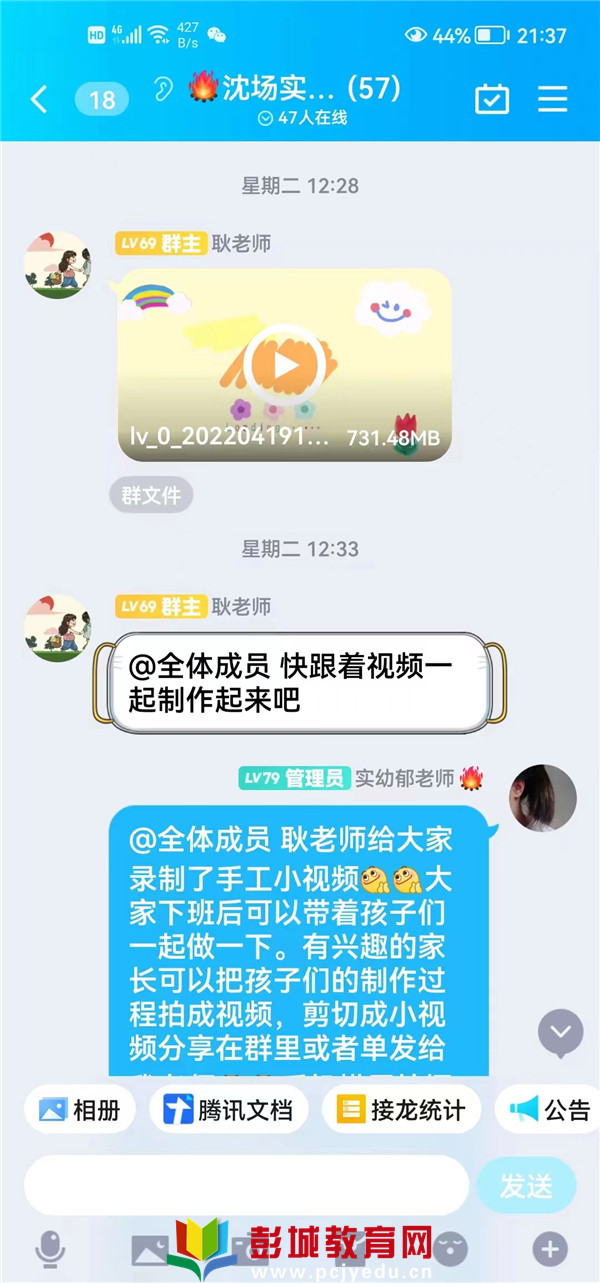
Task: Open the group calendar check-in icon
Action: click(491, 99)
